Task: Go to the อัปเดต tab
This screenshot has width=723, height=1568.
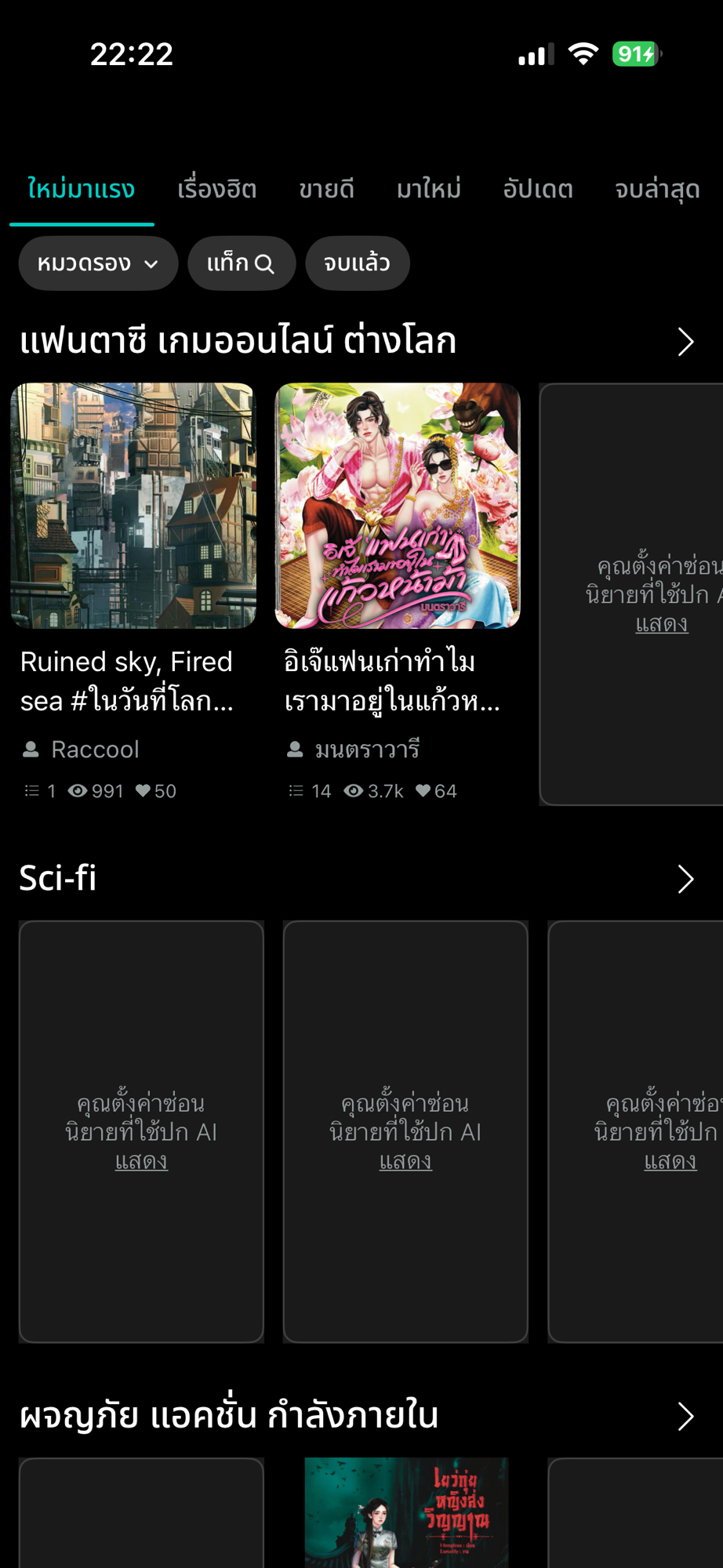Action: [x=538, y=190]
